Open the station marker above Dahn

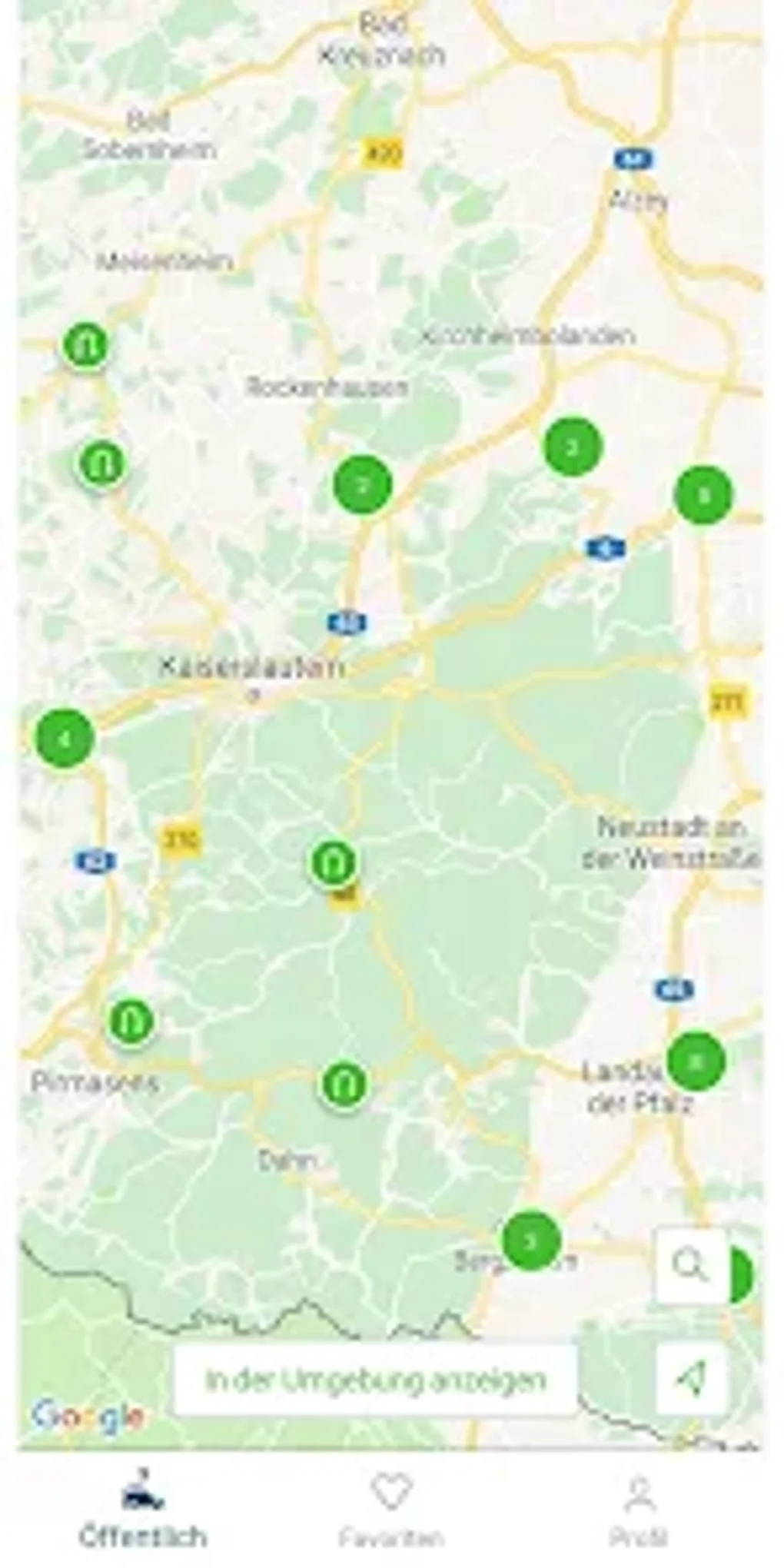(343, 1084)
